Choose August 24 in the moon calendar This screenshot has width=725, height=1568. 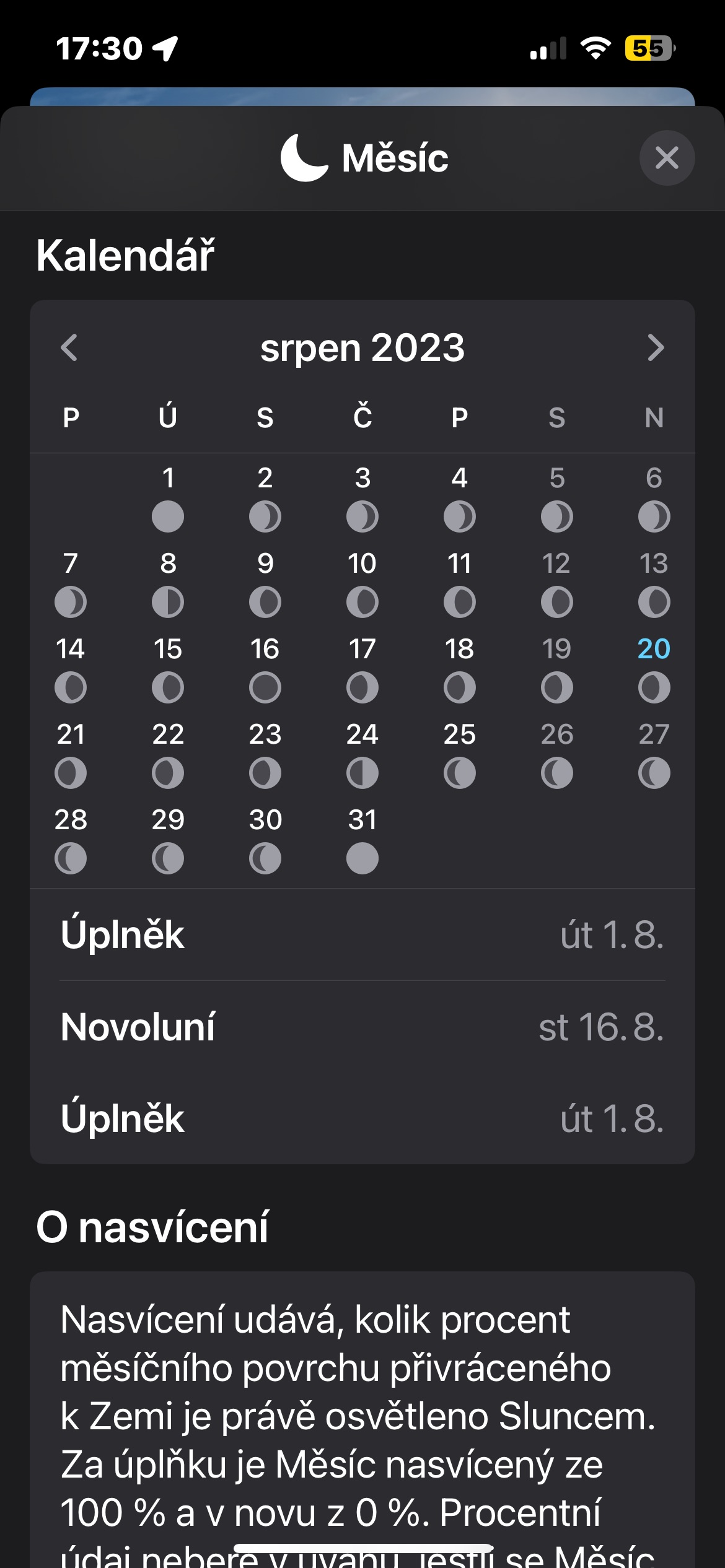tap(362, 754)
